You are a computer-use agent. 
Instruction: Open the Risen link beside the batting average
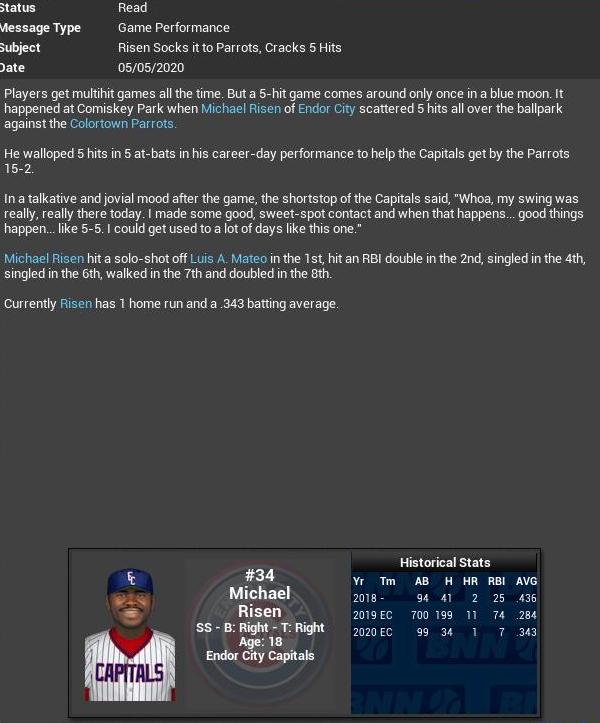click(76, 304)
